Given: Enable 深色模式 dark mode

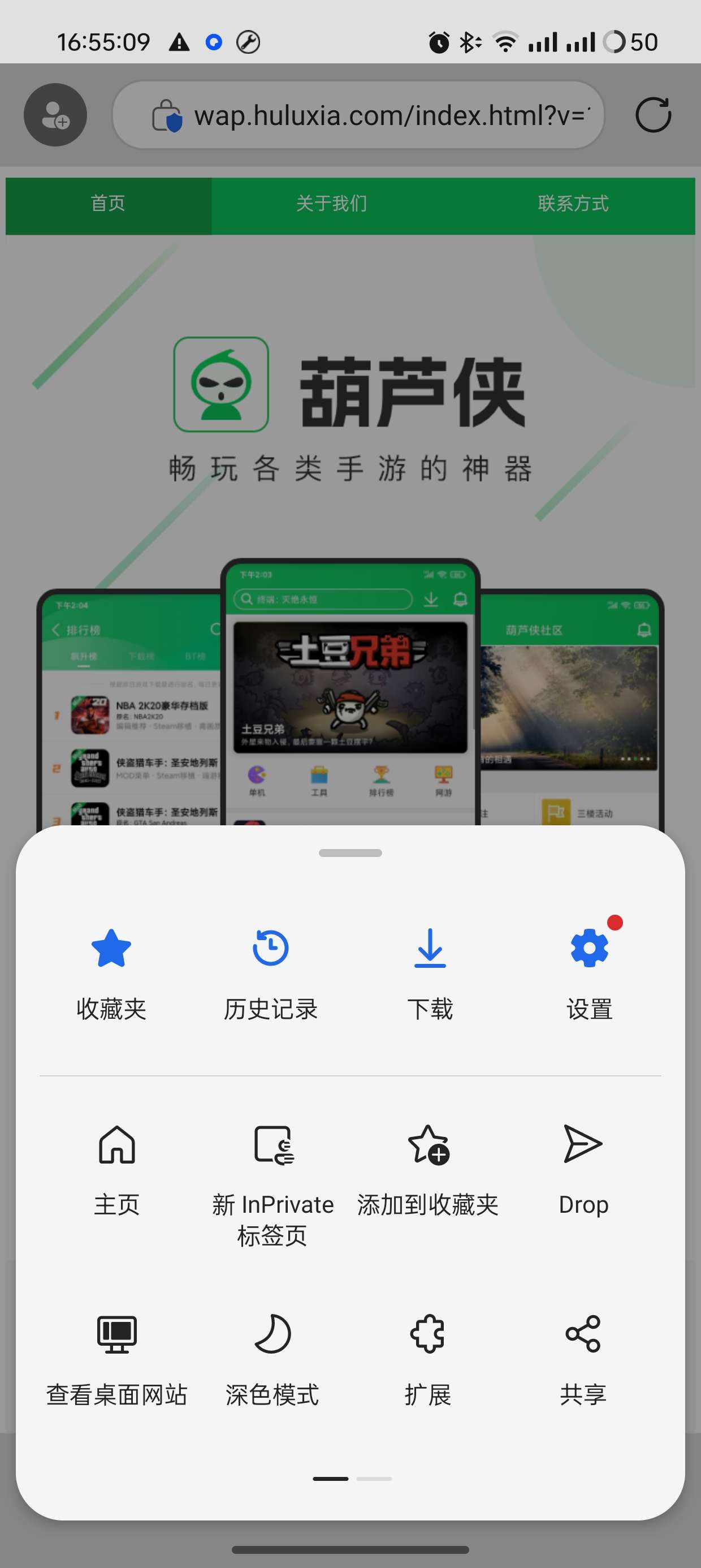Looking at the screenshot, I should click(272, 1359).
